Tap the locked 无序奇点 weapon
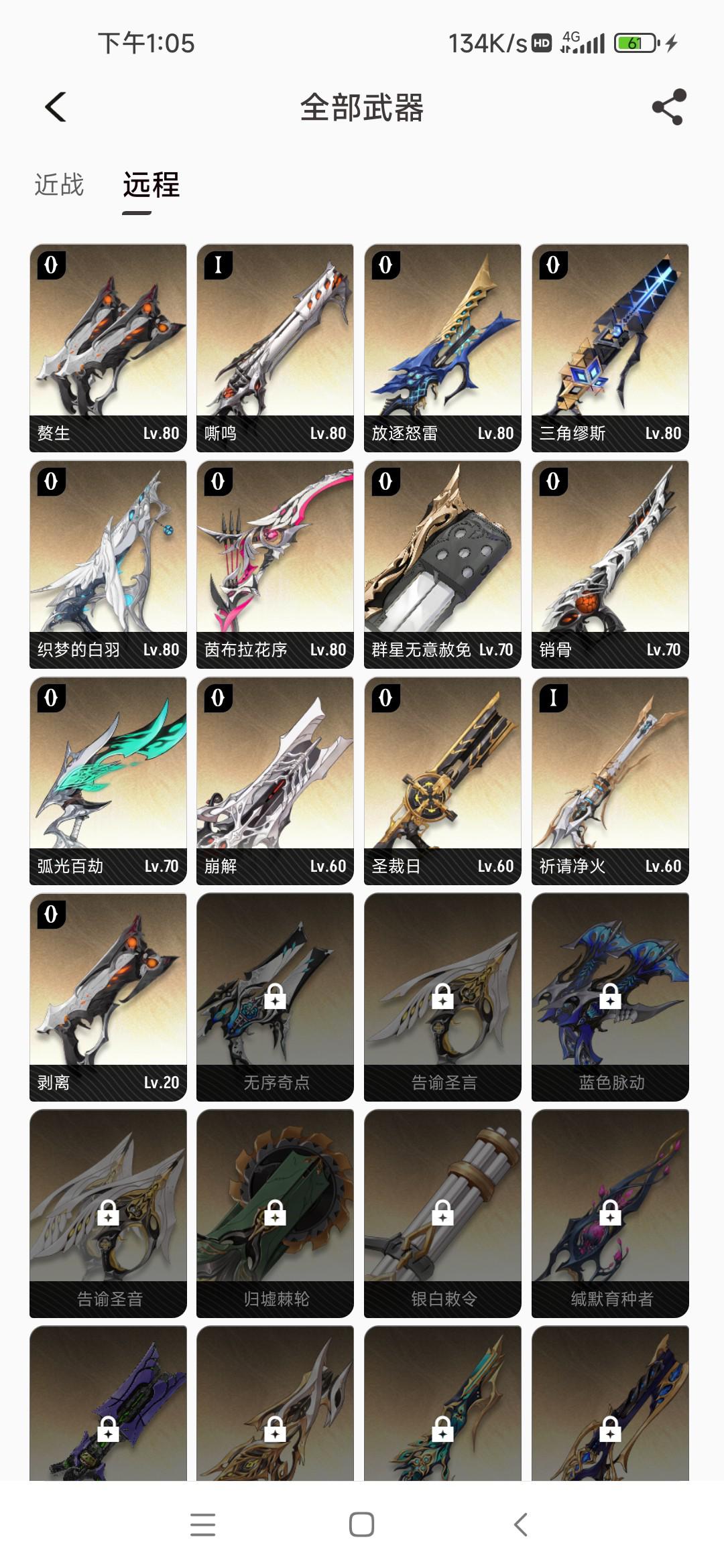This screenshot has width=724, height=1568. (275, 996)
